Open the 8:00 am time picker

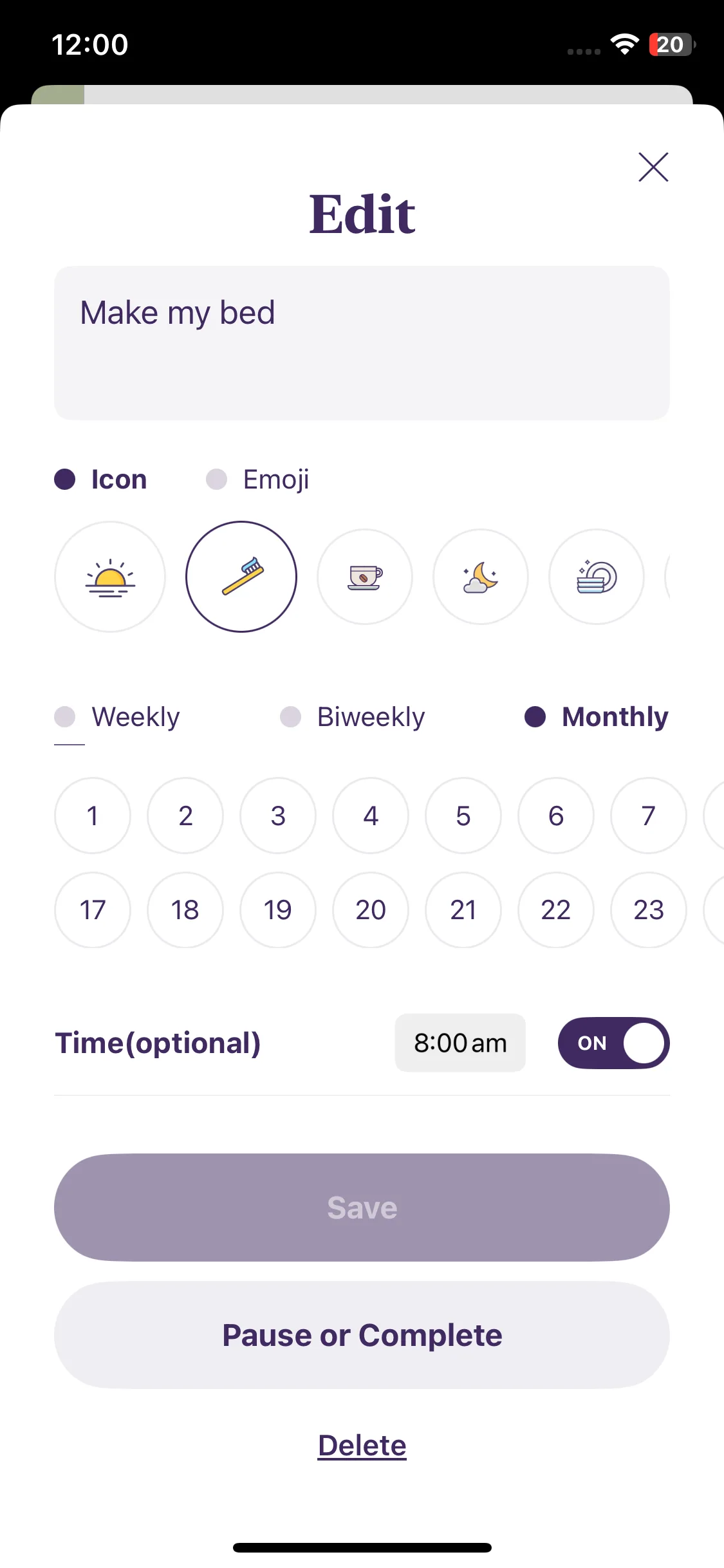pos(460,1043)
